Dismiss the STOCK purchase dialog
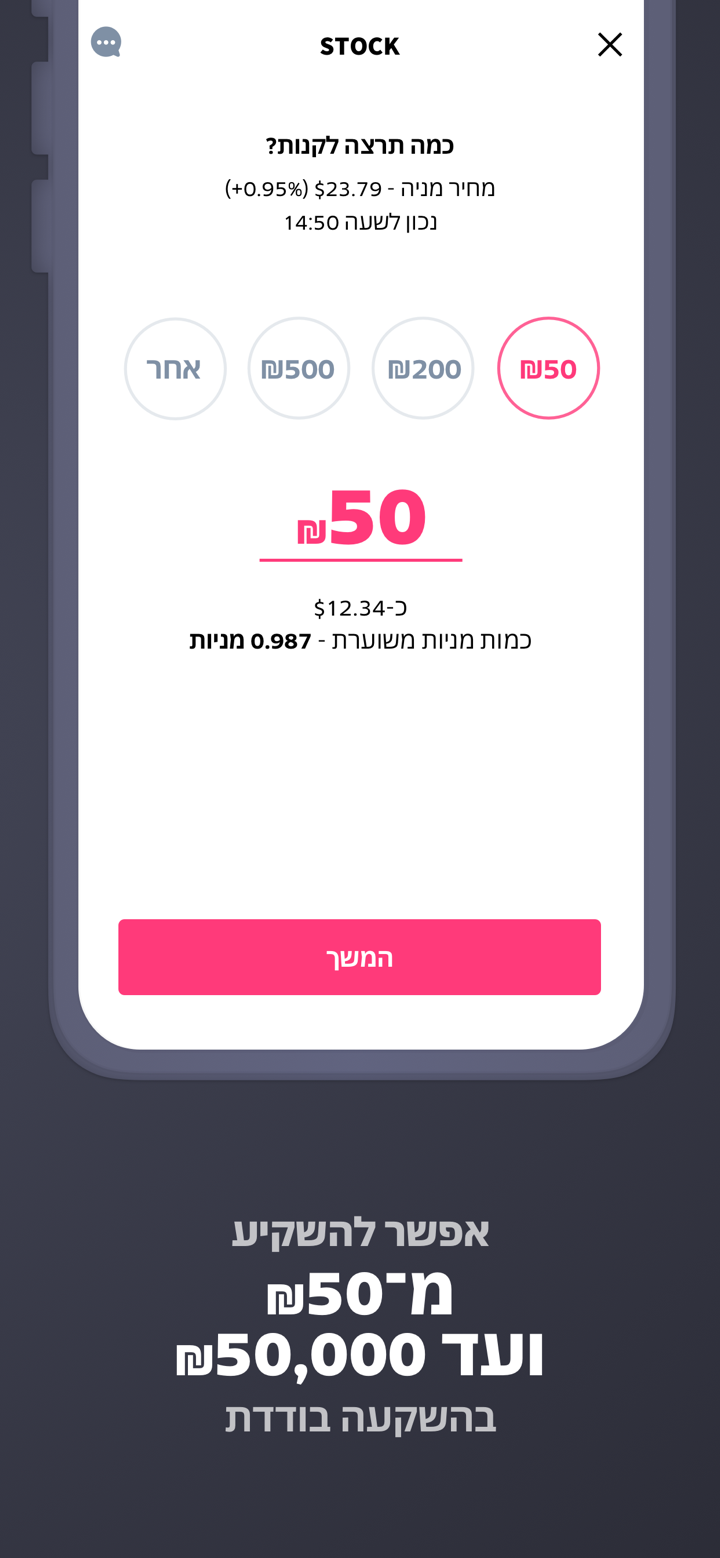The width and height of the screenshot is (720, 1558). click(610, 44)
